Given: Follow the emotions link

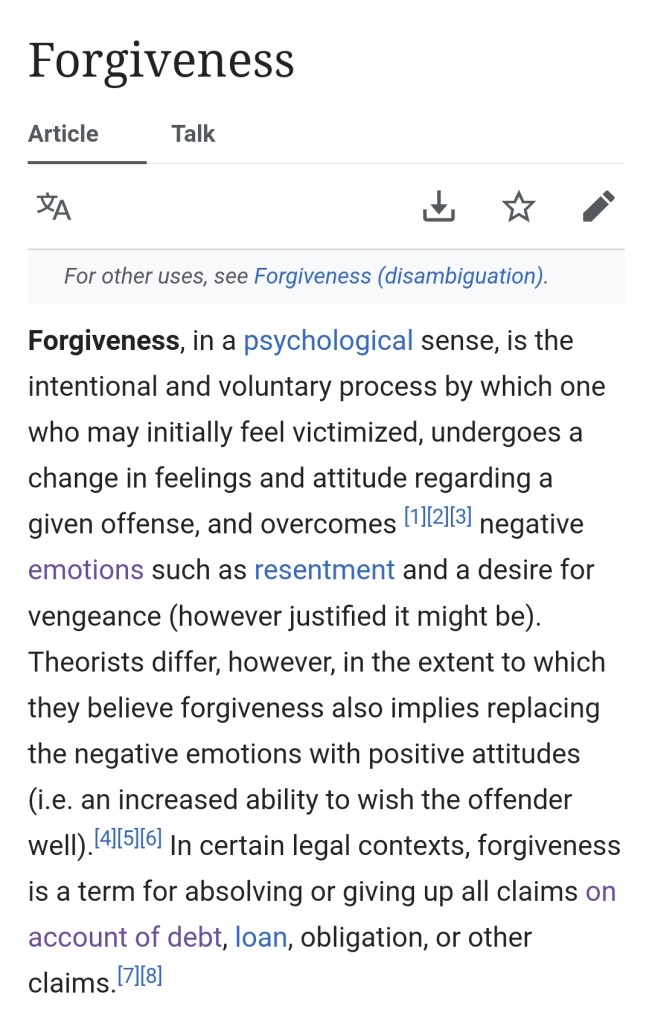Looking at the screenshot, I should 86,570.
